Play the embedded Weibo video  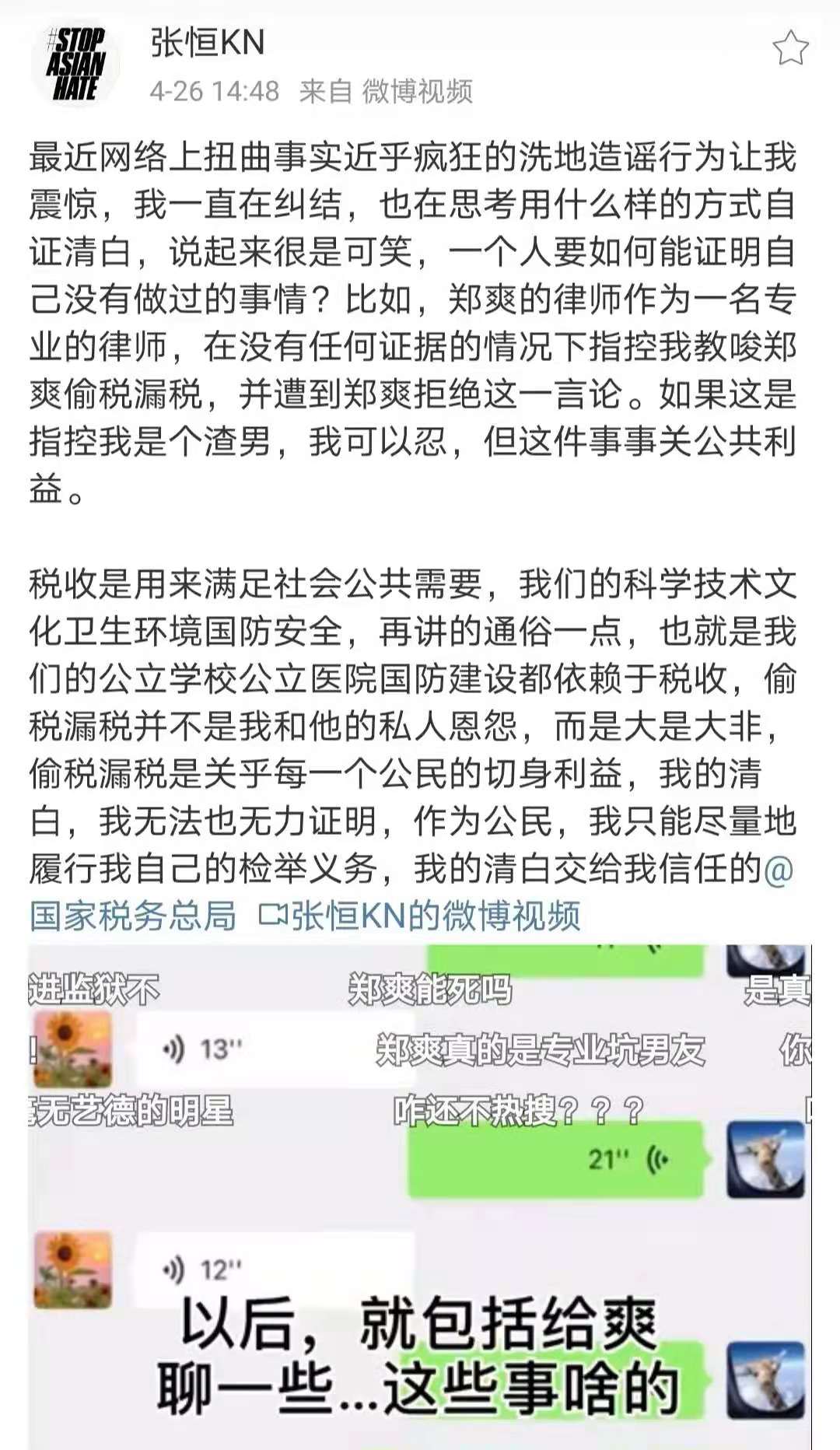[420, 1197]
